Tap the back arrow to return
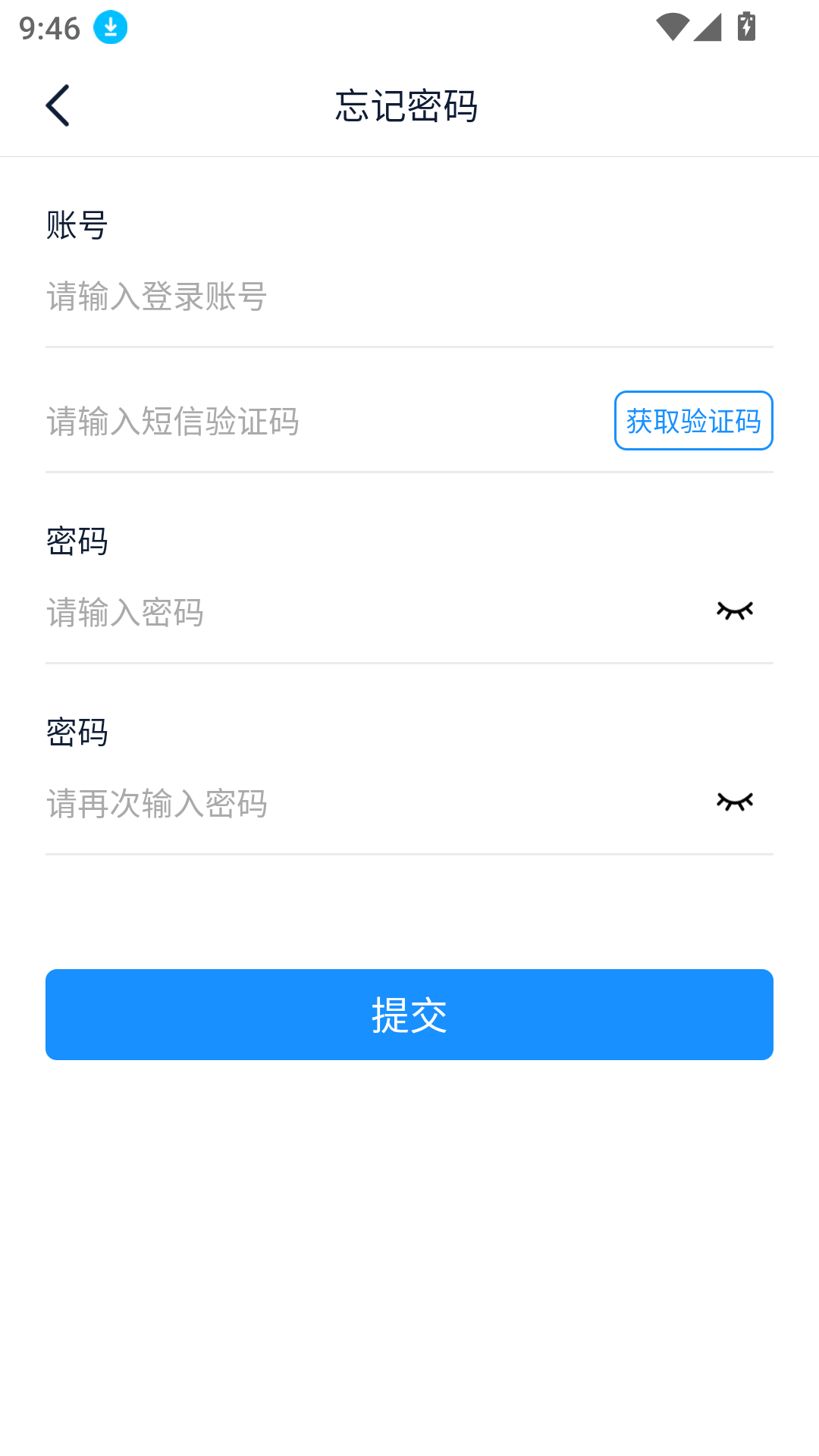The height and width of the screenshot is (1456, 819). (x=58, y=106)
